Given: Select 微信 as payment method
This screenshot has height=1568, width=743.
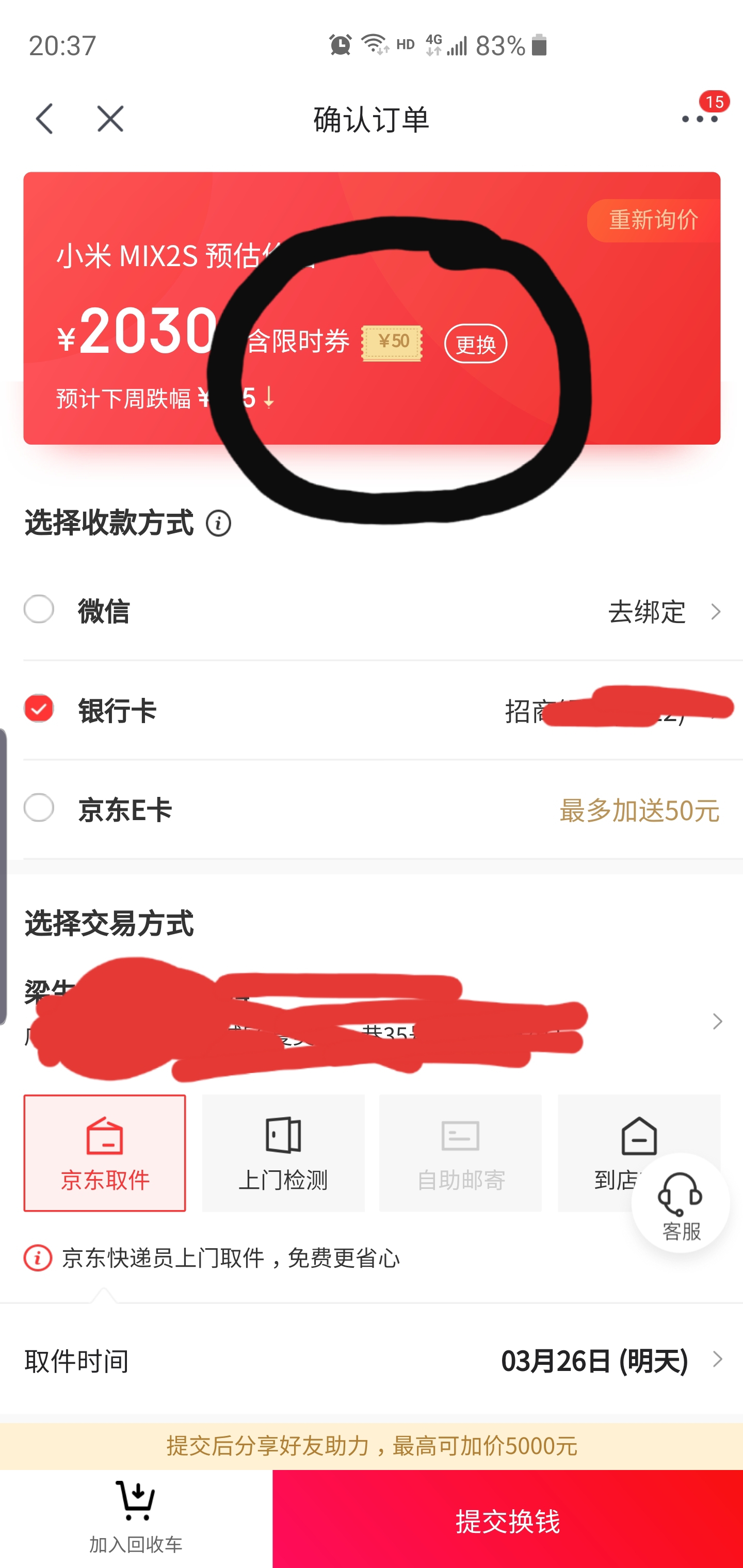Looking at the screenshot, I should [x=39, y=610].
